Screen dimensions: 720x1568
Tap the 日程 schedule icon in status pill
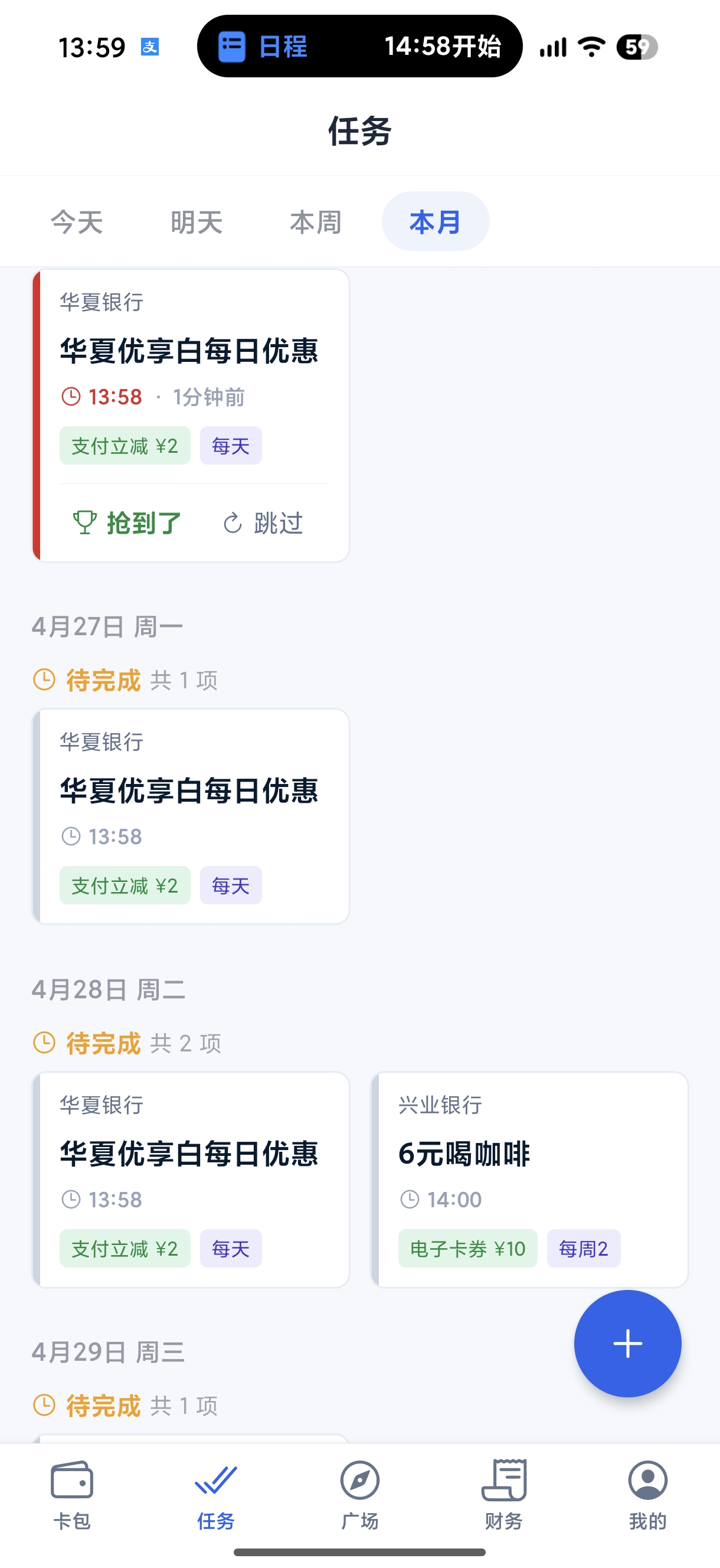click(x=233, y=45)
